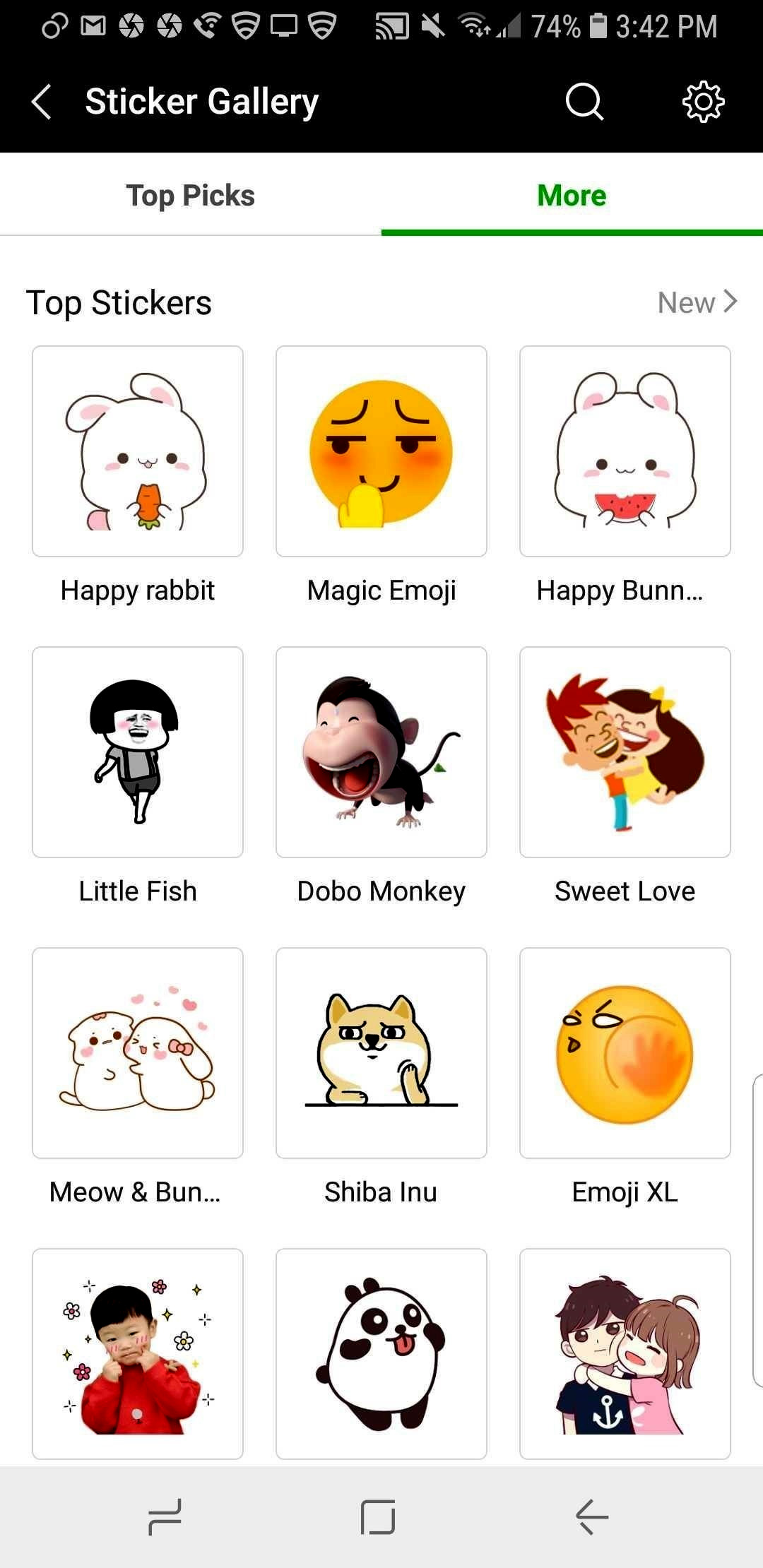Open sticker settings gear
Screen dimensions: 763x1568
point(703,102)
